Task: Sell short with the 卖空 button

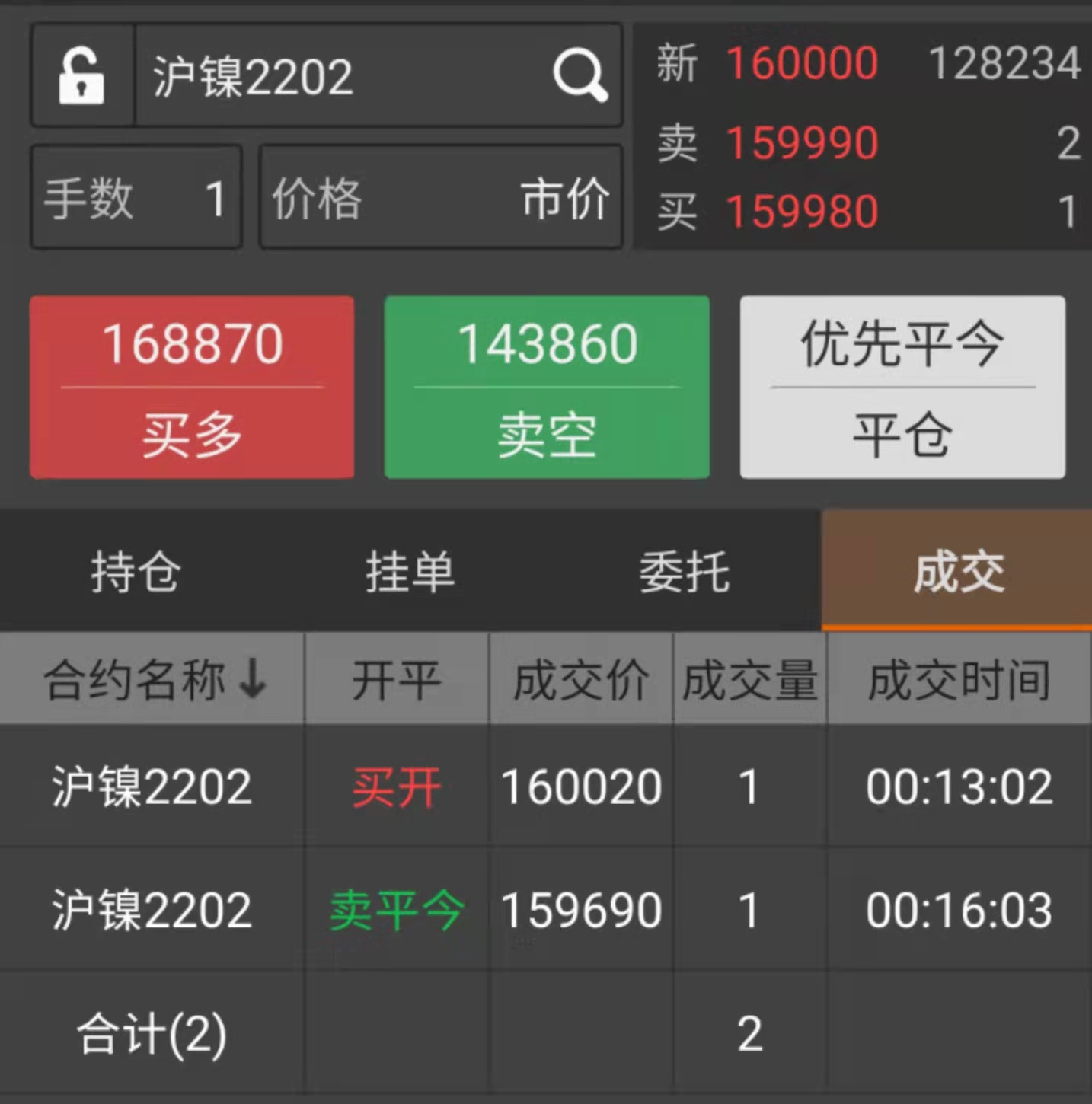Action: pyautogui.click(x=547, y=388)
